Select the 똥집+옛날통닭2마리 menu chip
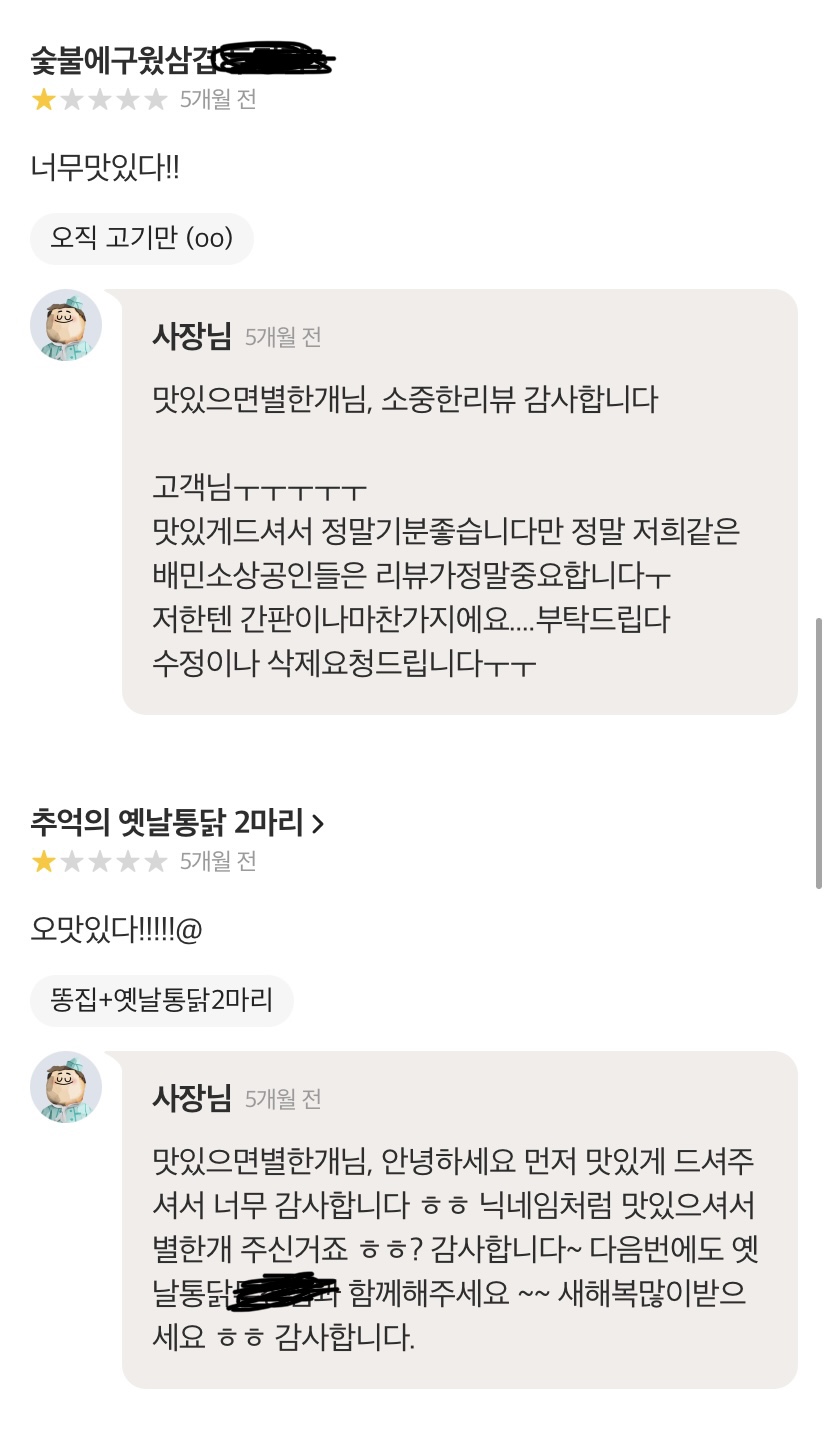Screen dimensions: 828x1429 point(162,1000)
